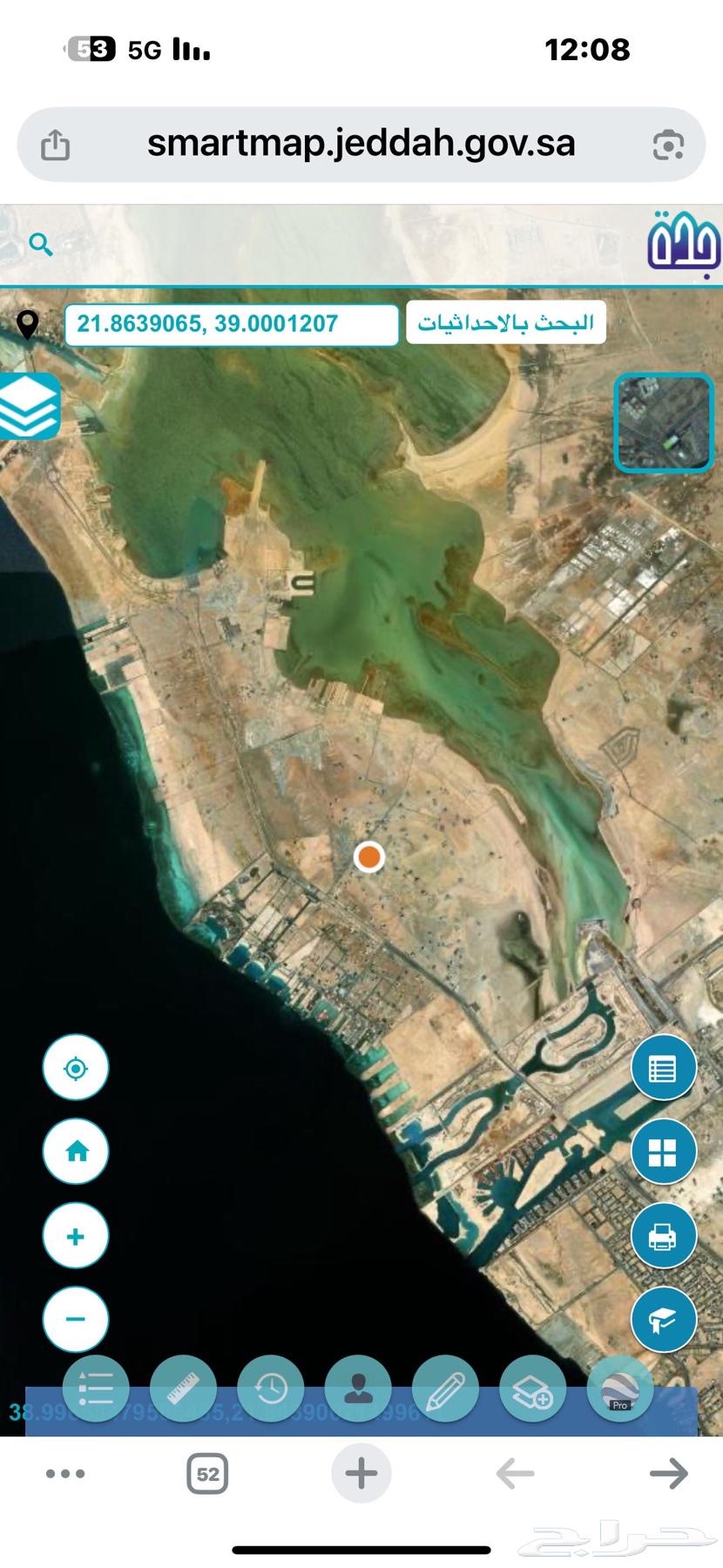The height and width of the screenshot is (1568, 723).
Task: Locate my current GPS position
Action: (x=75, y=1067)
